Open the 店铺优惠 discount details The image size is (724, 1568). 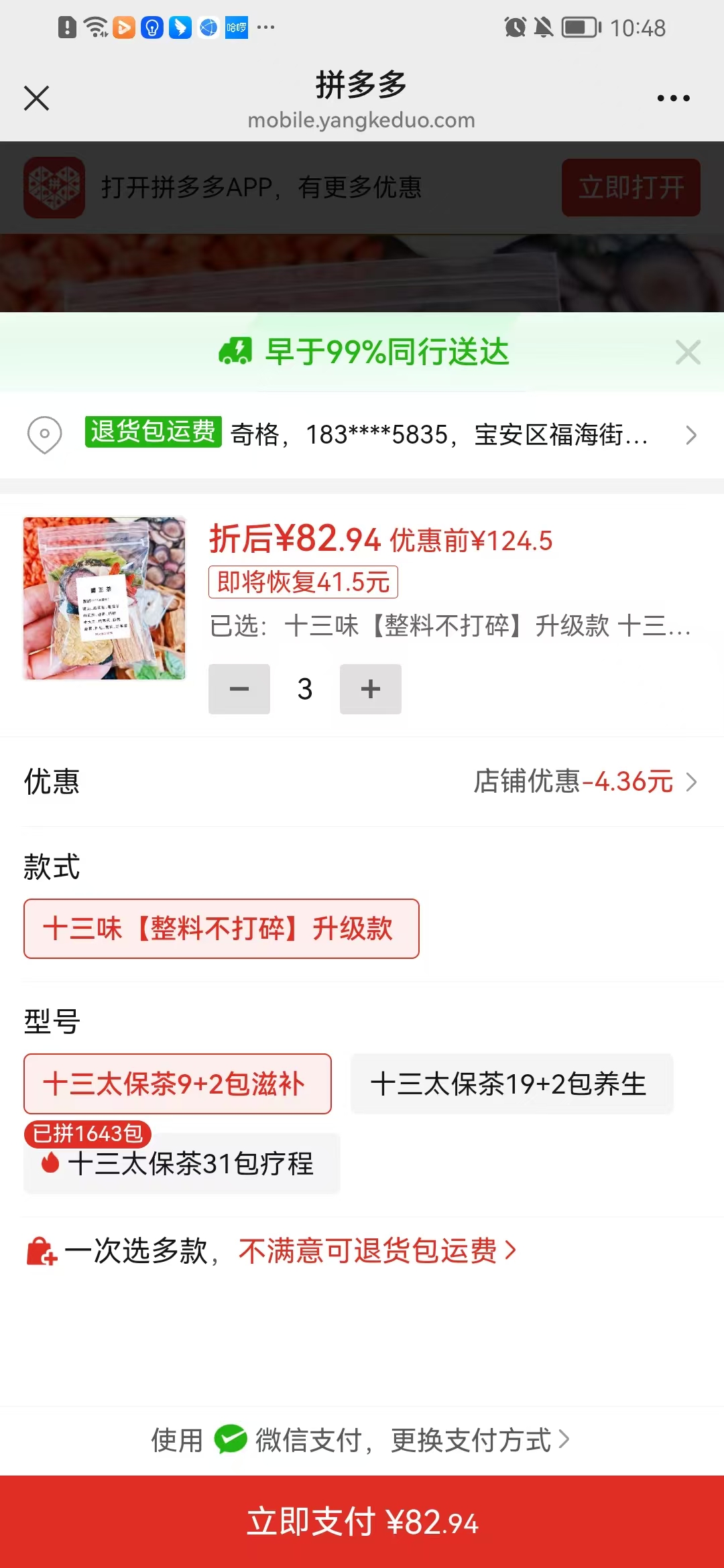click(x=585, y=782)
